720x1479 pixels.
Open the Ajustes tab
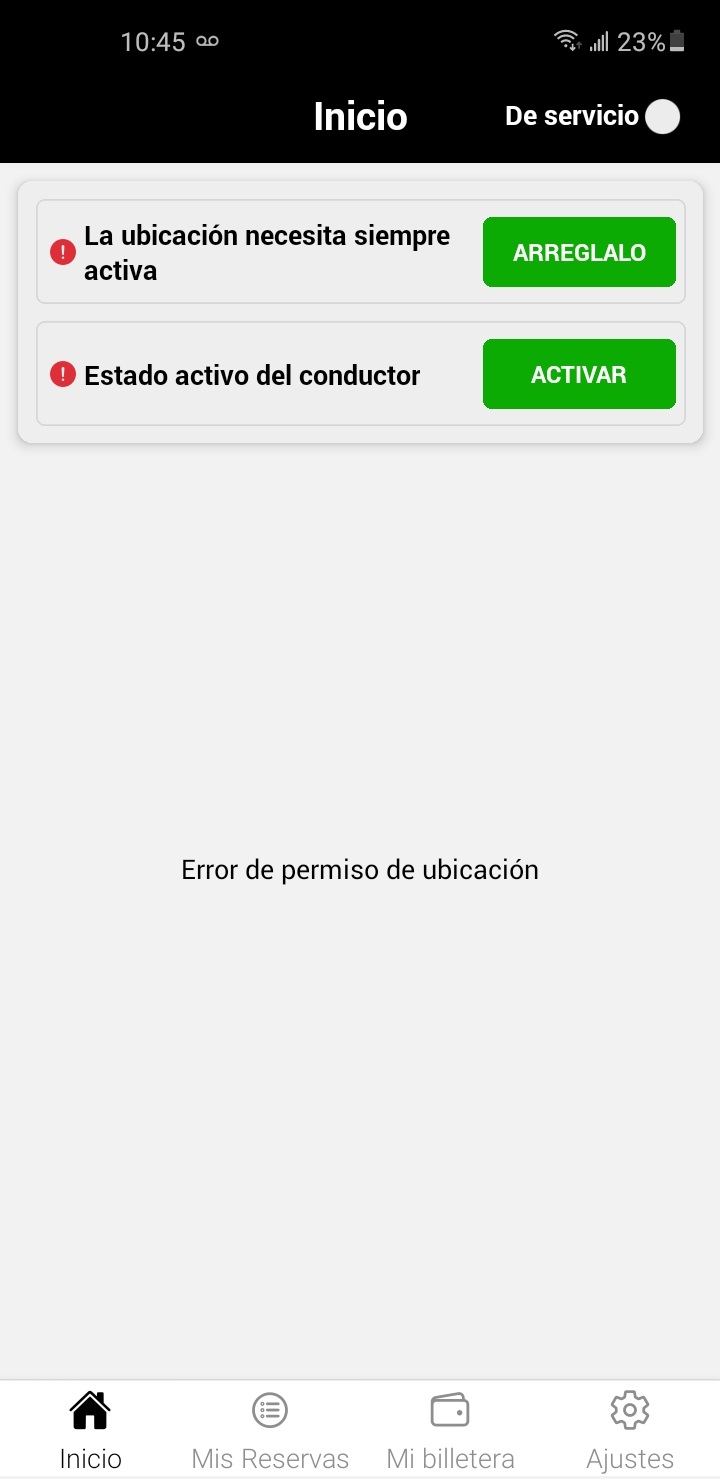[x=630, y=1430]
